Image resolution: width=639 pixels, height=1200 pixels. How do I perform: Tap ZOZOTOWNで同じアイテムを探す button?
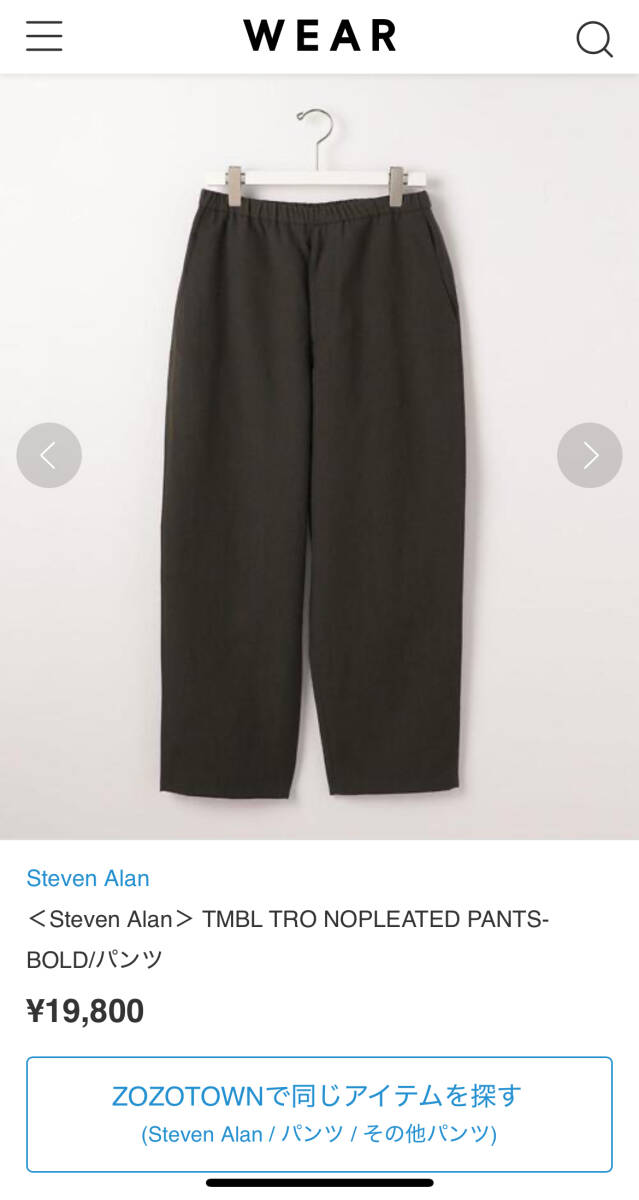[x=319, y=1113]
